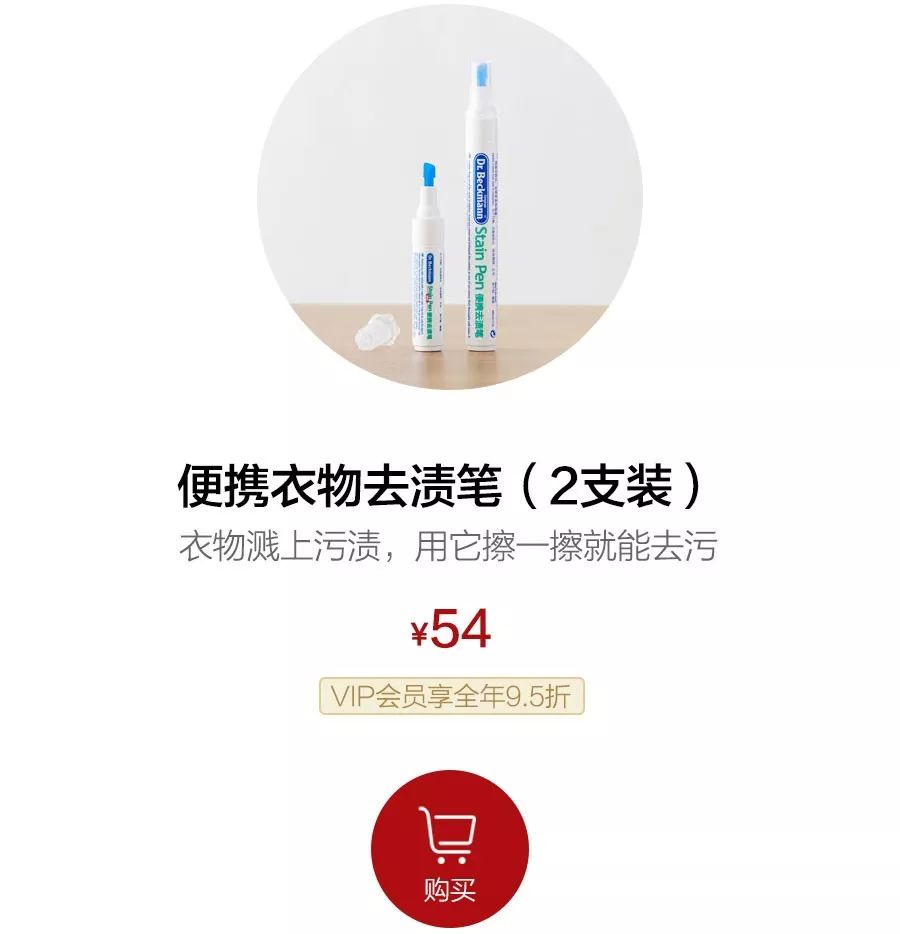Click the ¥54 price link
Screen dimensions: 900x934
(x=450, y=630)
